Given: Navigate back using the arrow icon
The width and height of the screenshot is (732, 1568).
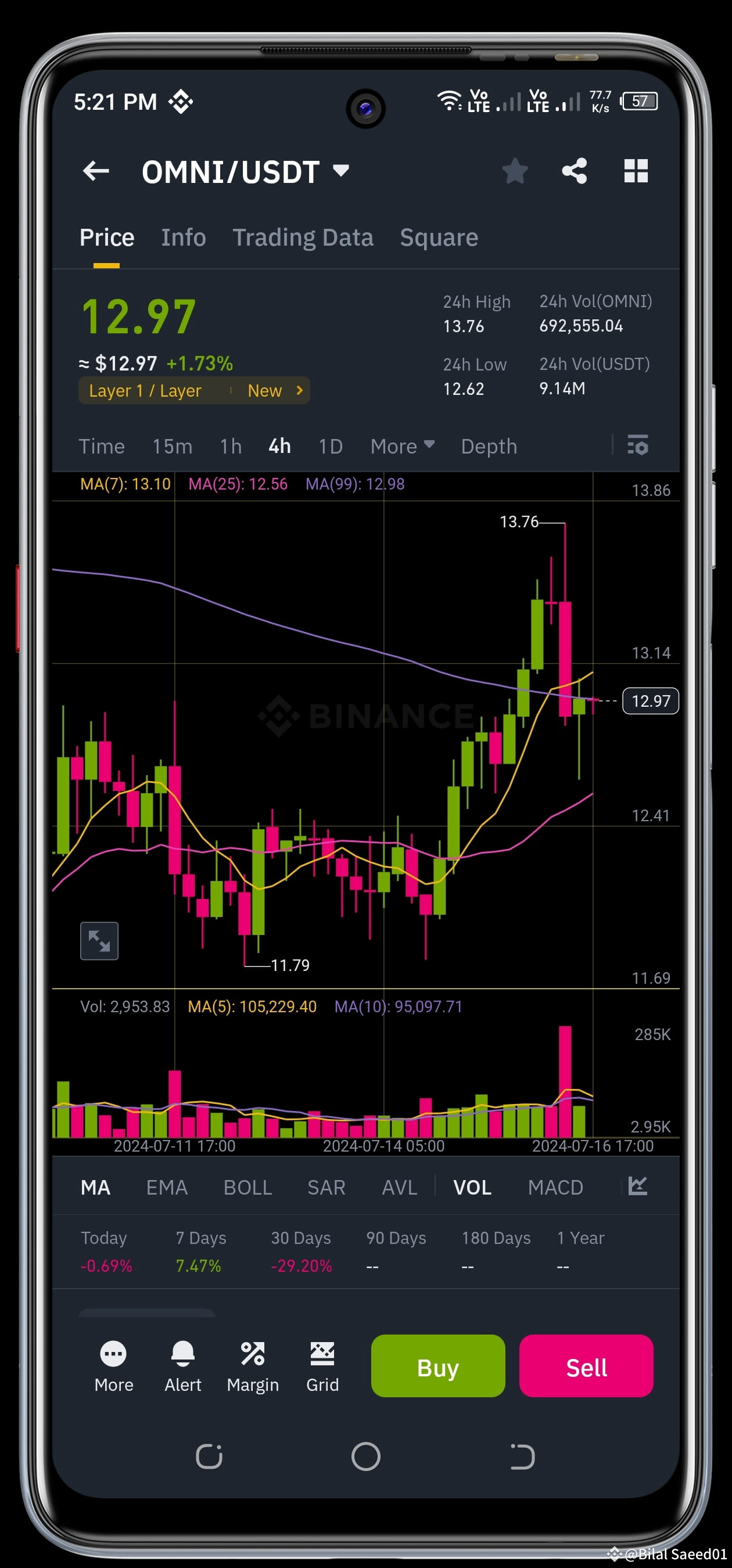Looking at the screenshot, I should pos(96,171).
